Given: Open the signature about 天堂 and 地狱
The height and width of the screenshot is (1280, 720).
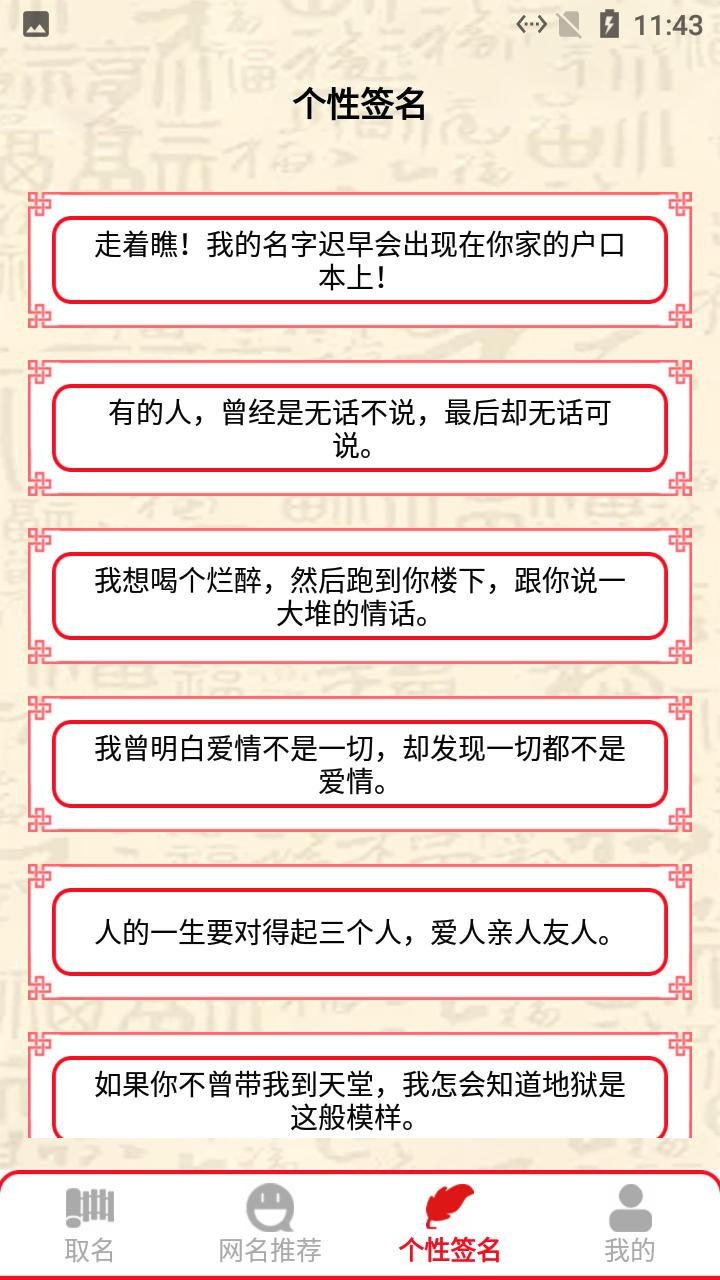Looking at the screenshot, I should click(x=360, y=1098).
